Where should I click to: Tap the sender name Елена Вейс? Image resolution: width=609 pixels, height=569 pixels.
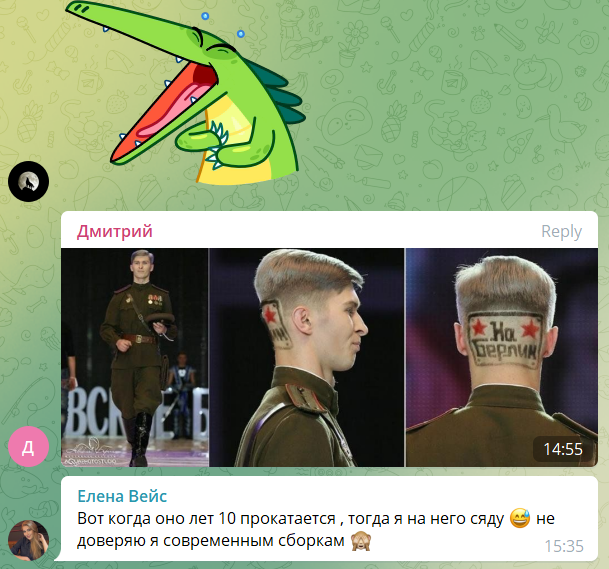pyautogui.click(x=122, y=496)
